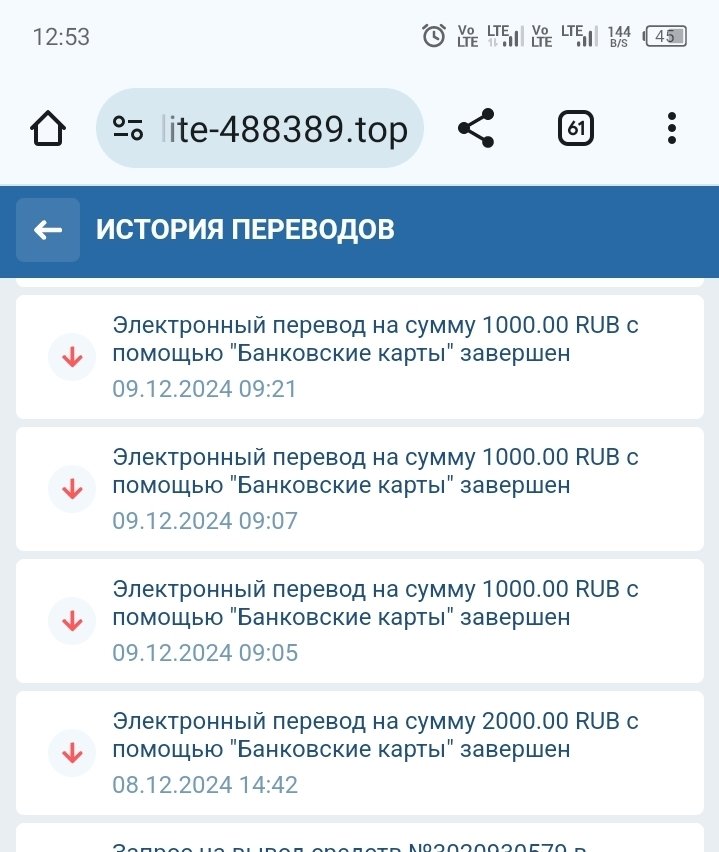Image resolution: width=719 pixels, height=852 pixels.
Task: Go back from the История переводов page
Action: pyautogui.click(x=48, y=230)
